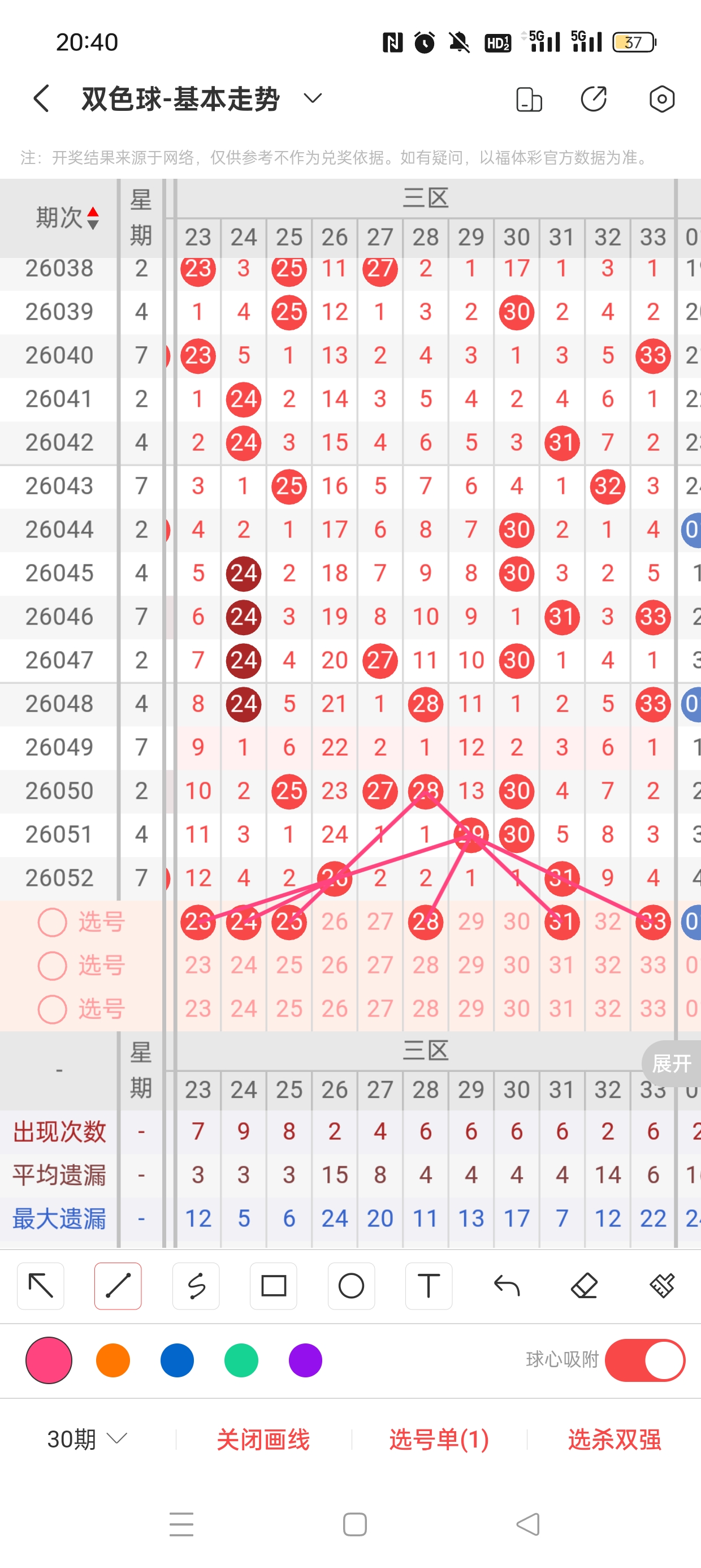Share the chart via the share icon
This screenshot has height=1568, width=701.
coord(594,98)
